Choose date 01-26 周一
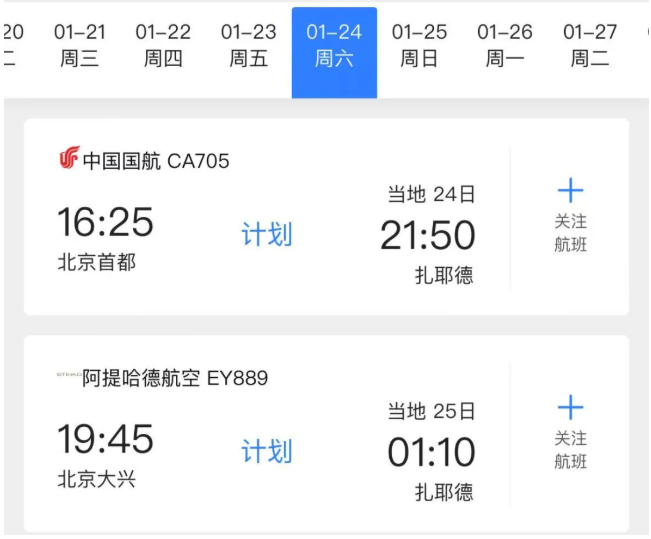Image resolution: width=651 pixels, height=539 pixels. click(505, 46)
